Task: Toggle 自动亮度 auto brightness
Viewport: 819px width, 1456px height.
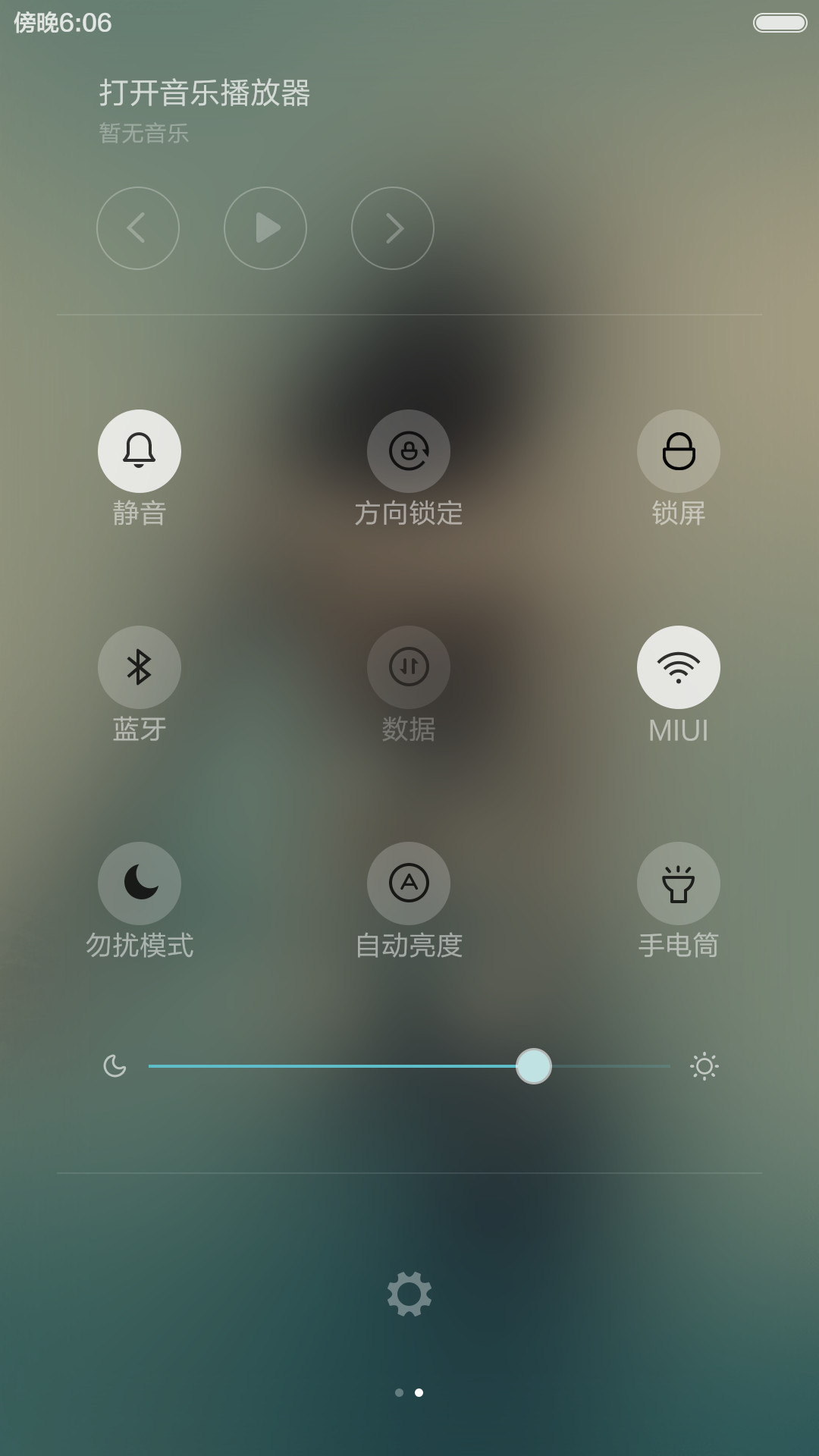Action: click(x=409, y=883)
